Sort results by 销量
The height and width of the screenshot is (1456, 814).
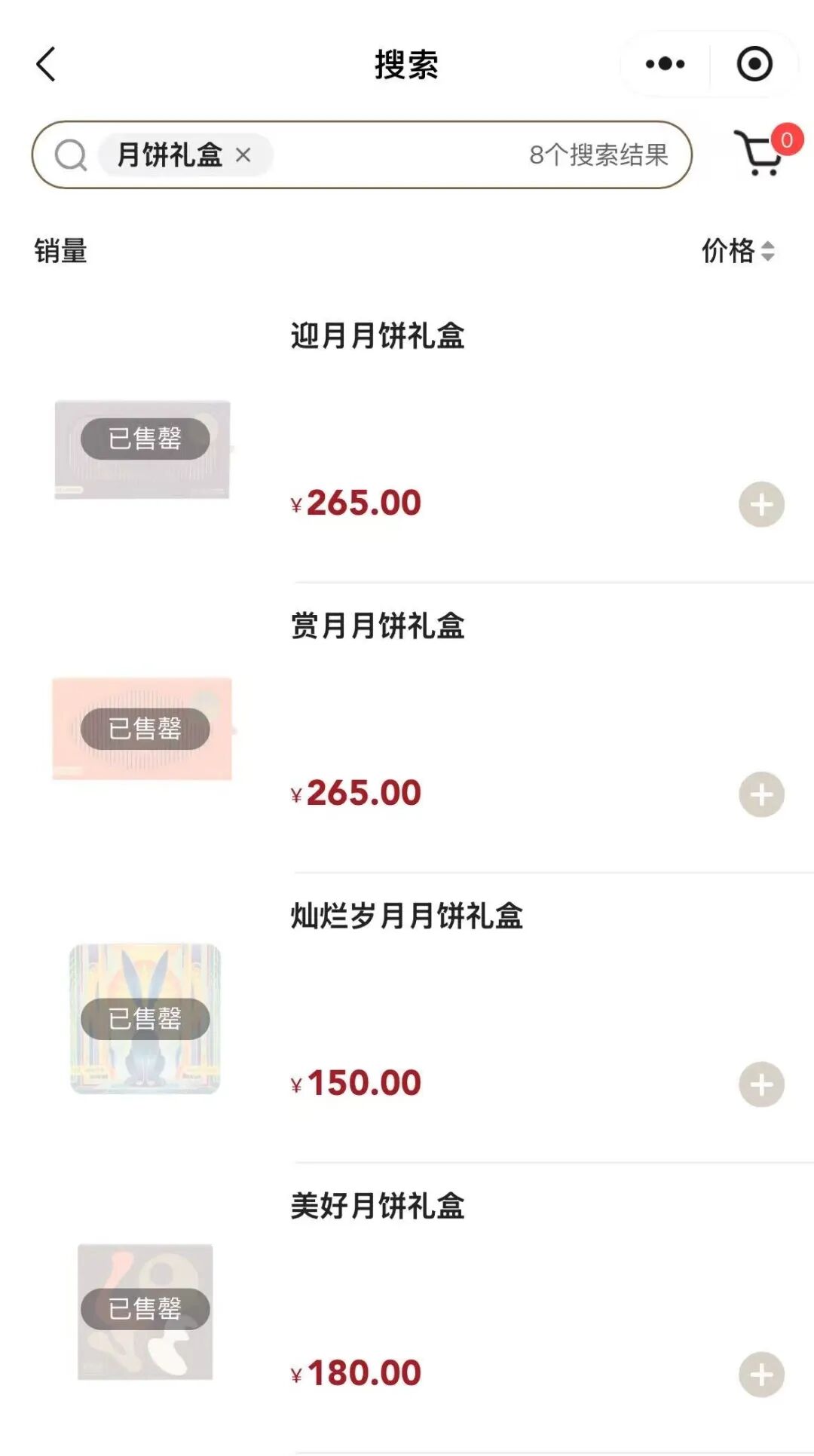(x=60, y=251)
